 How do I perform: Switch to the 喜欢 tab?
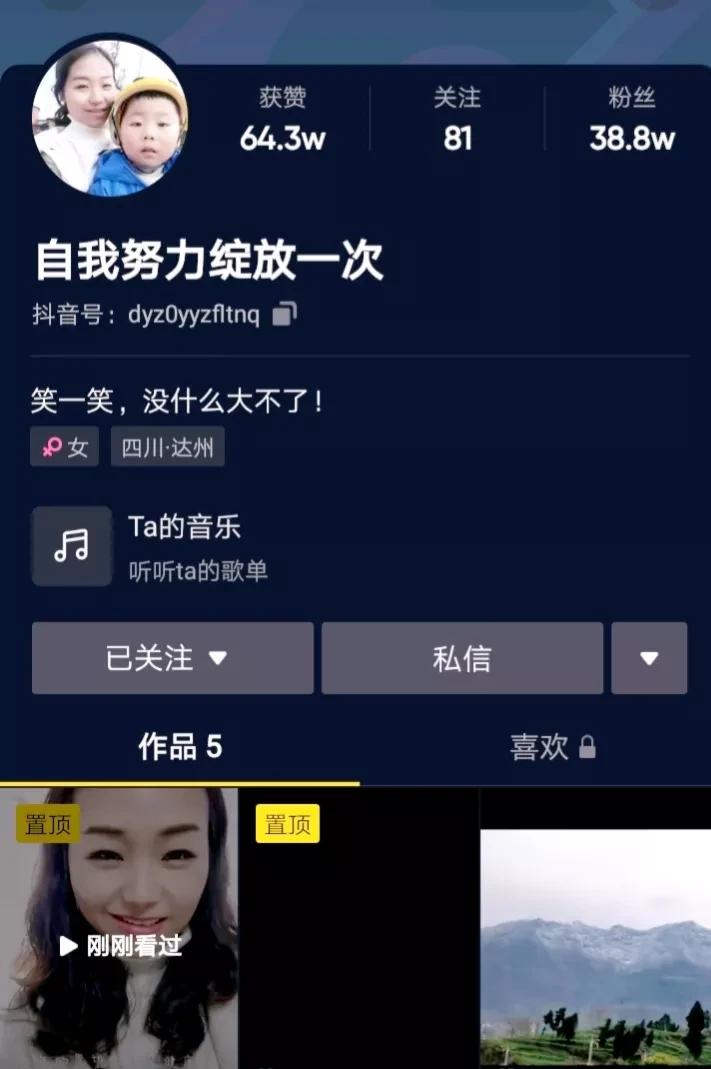(552, 747)
